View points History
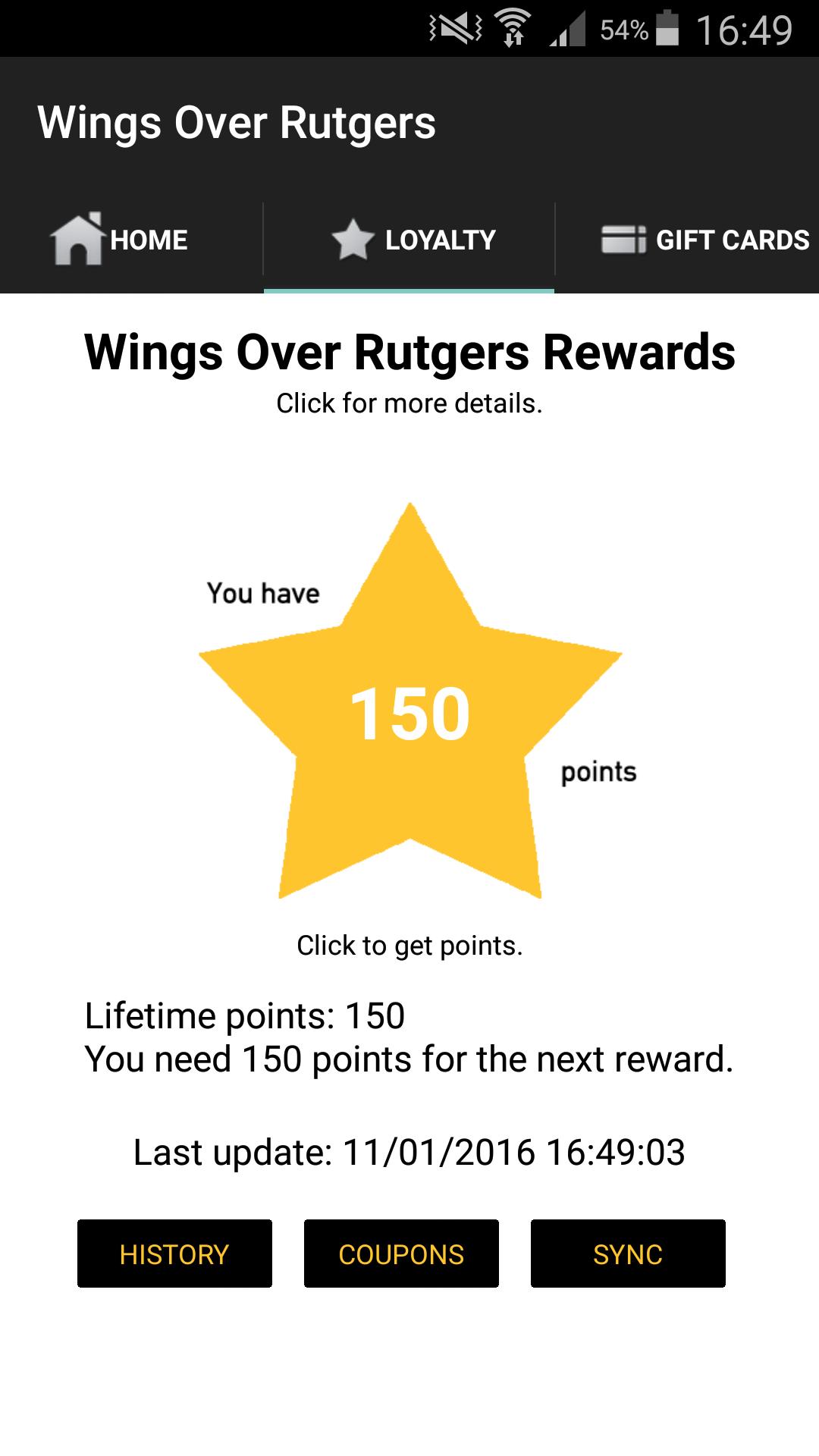This screenshot has height=1456, width=819. click(174, 1254)
